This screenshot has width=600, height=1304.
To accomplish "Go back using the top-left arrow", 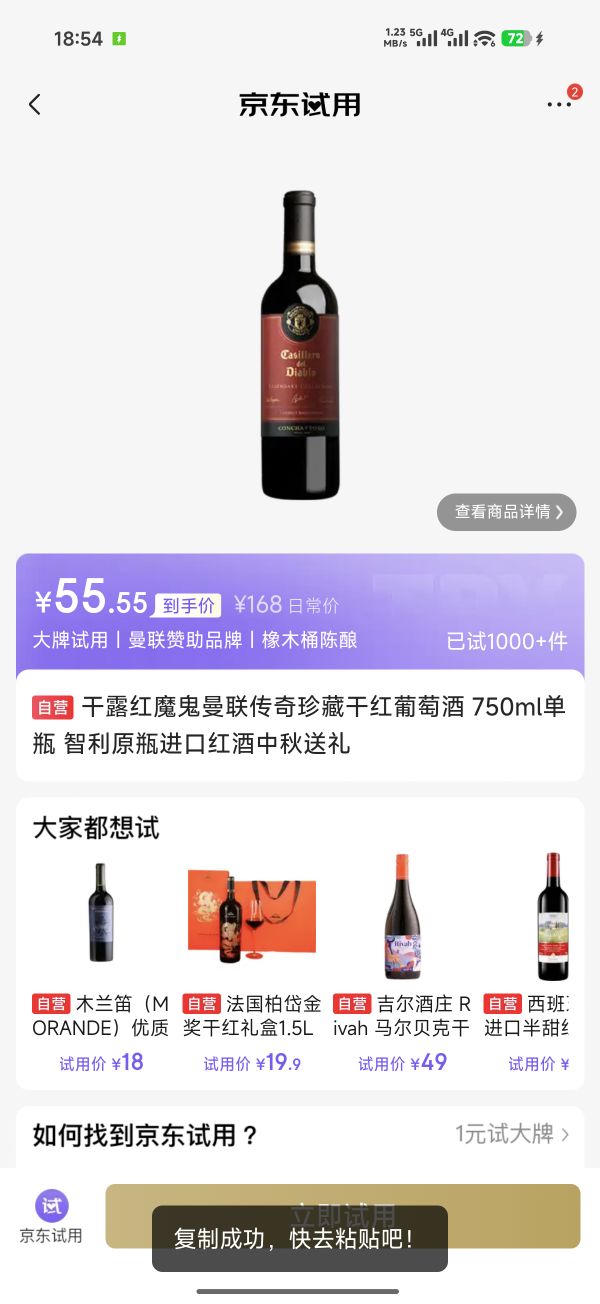I will click(35, 104).
